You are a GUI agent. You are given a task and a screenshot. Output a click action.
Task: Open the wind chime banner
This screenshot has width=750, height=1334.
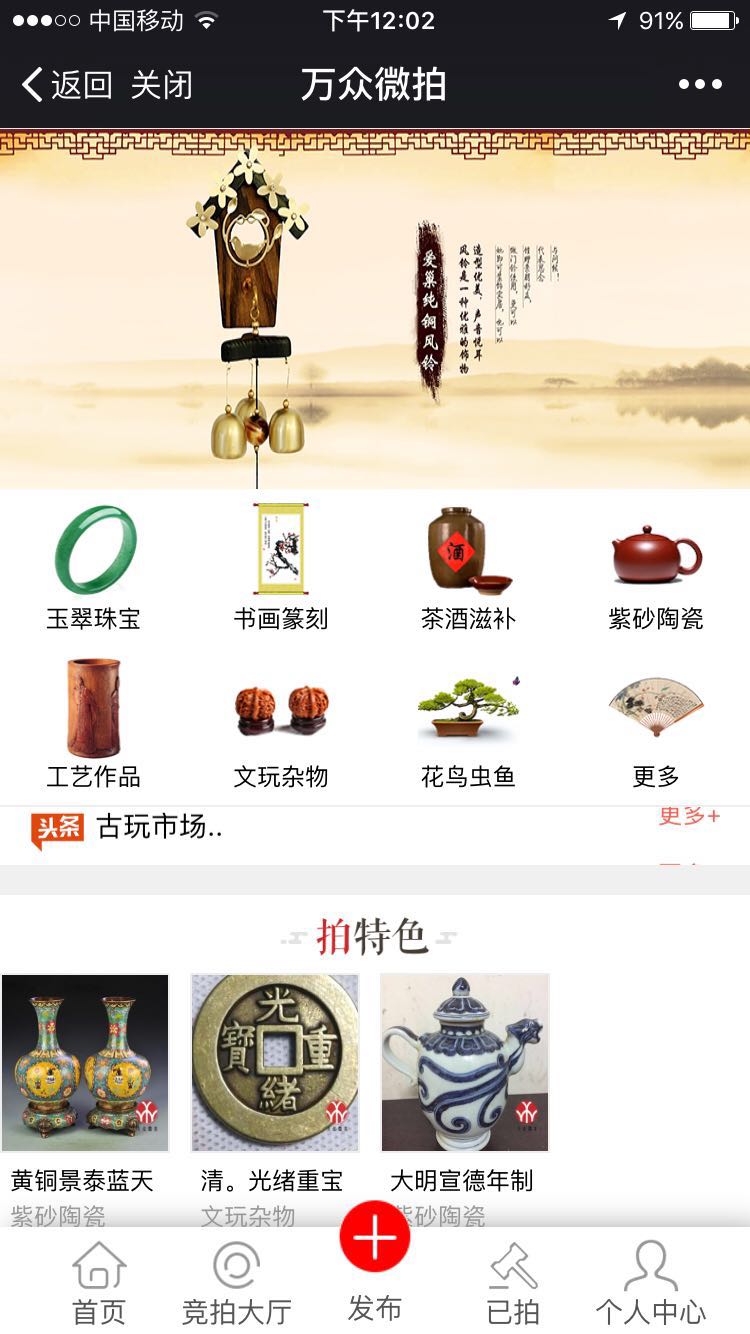375,309
